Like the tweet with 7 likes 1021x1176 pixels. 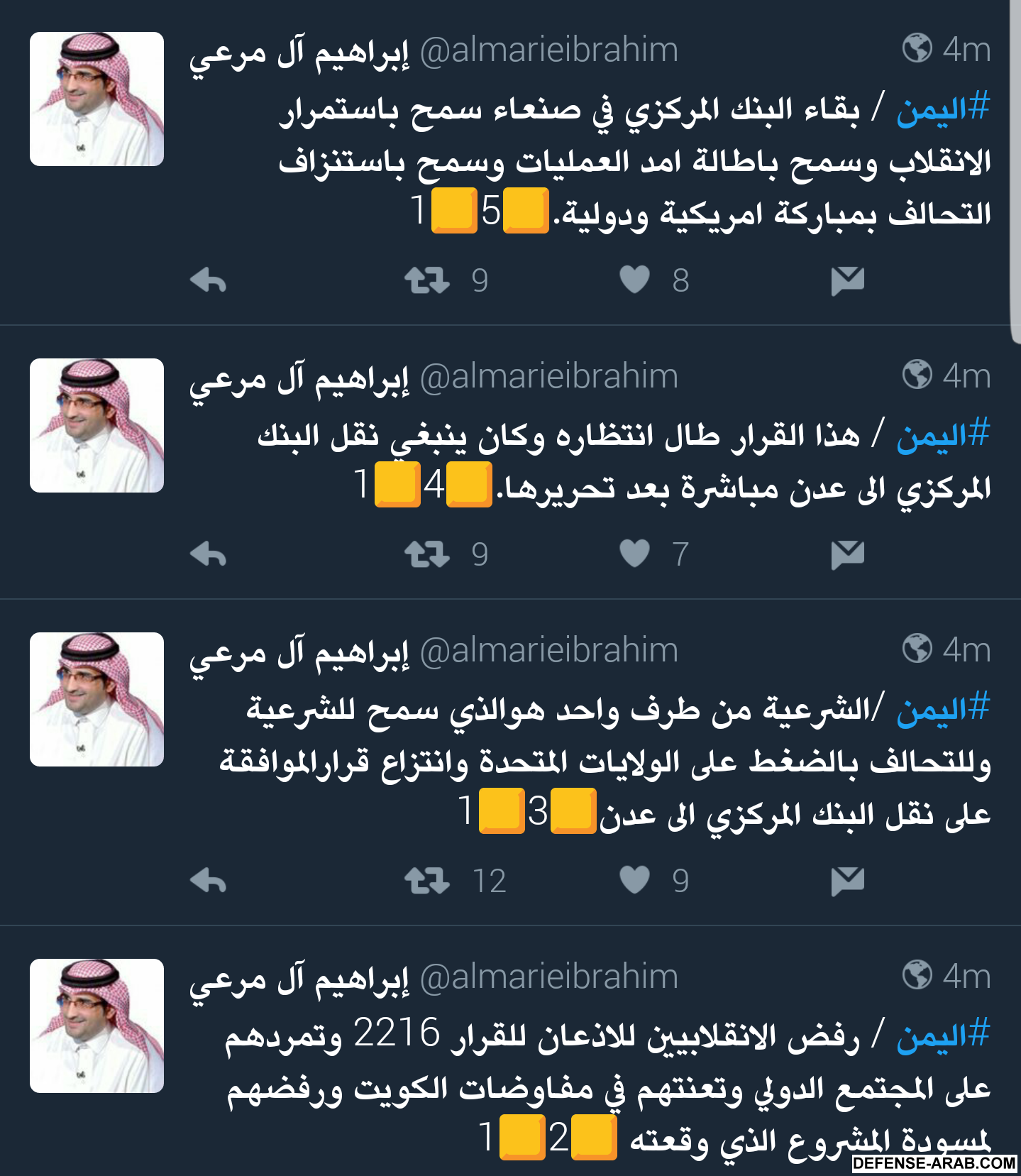click(634, 554)
